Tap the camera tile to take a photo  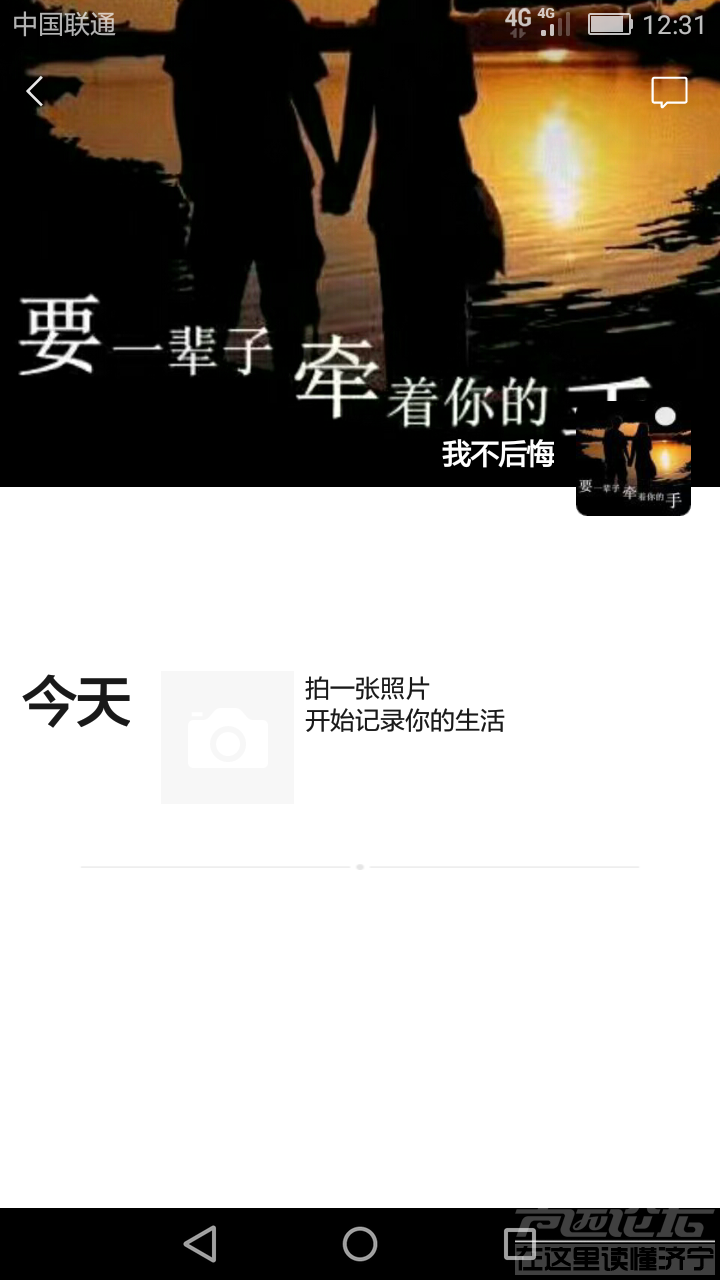228,737
